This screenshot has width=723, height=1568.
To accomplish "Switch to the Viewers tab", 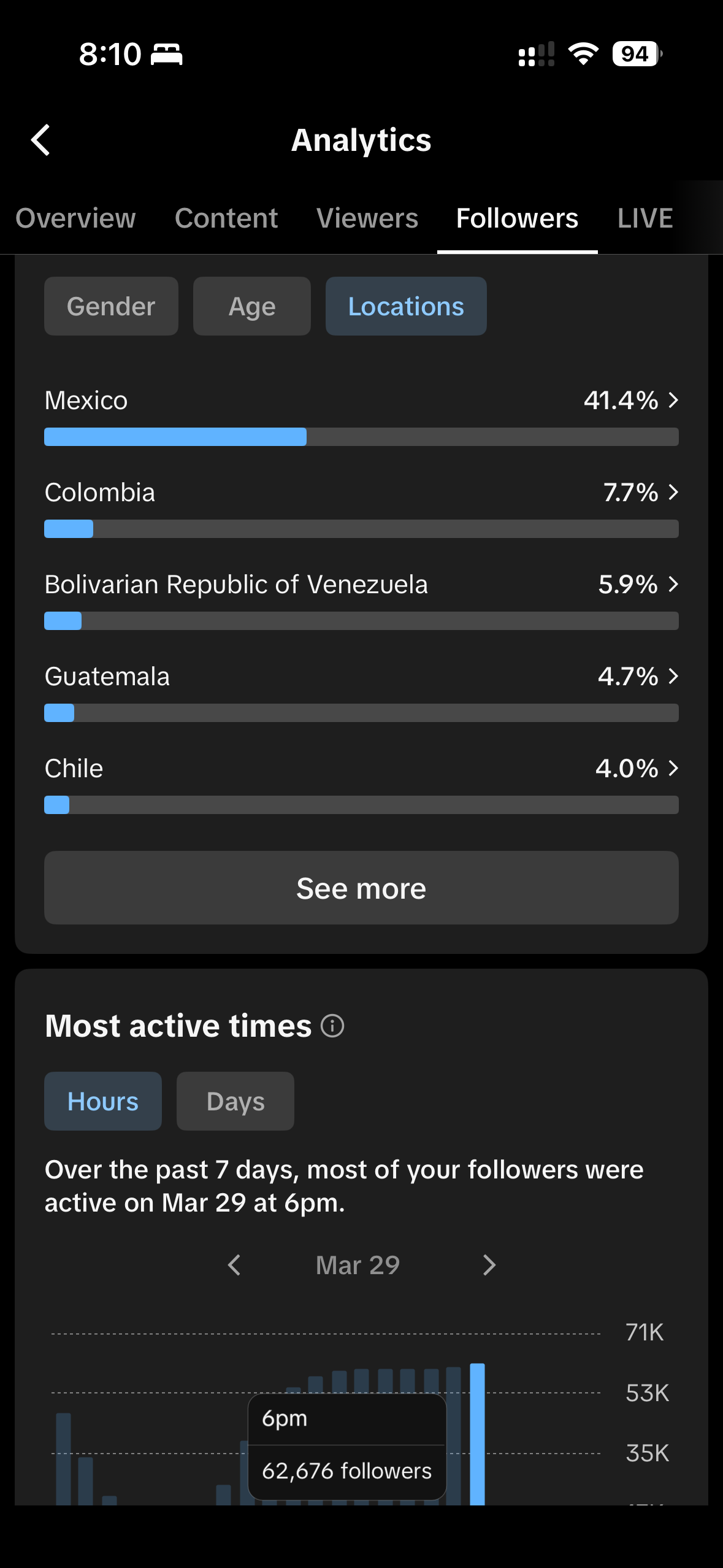I will click(x=367, y=218).
